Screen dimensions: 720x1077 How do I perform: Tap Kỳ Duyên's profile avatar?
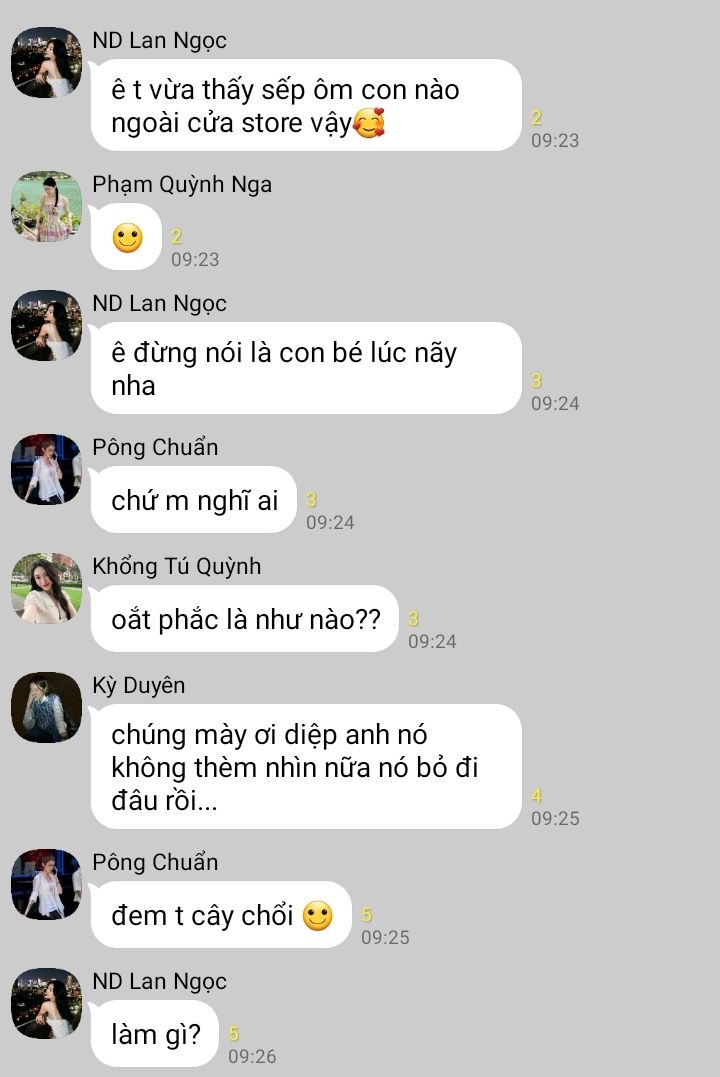(46, 707)
